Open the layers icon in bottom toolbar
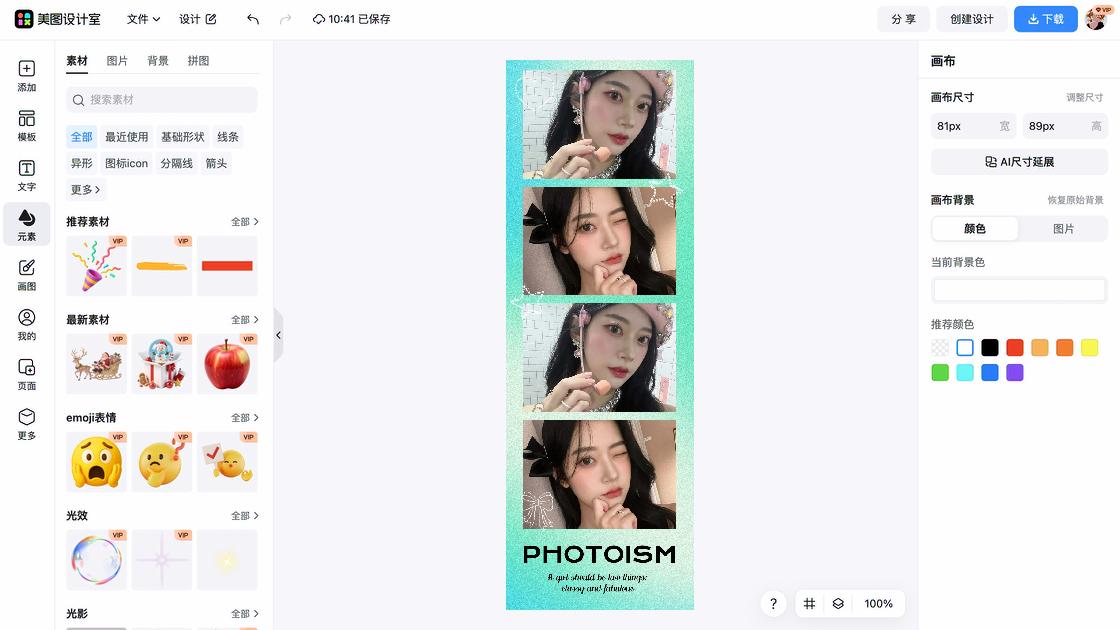The image size is (1120, 630). click(838, 604)
